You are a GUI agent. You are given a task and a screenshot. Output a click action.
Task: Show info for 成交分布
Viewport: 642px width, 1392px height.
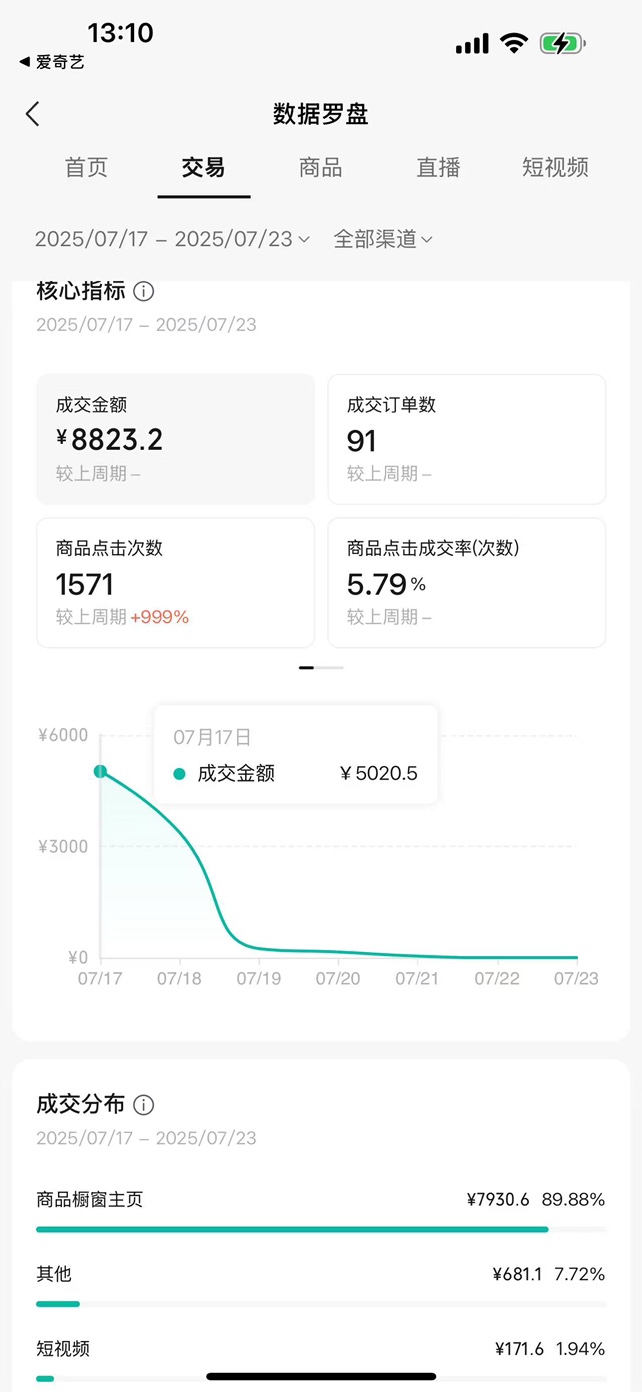144,1105
